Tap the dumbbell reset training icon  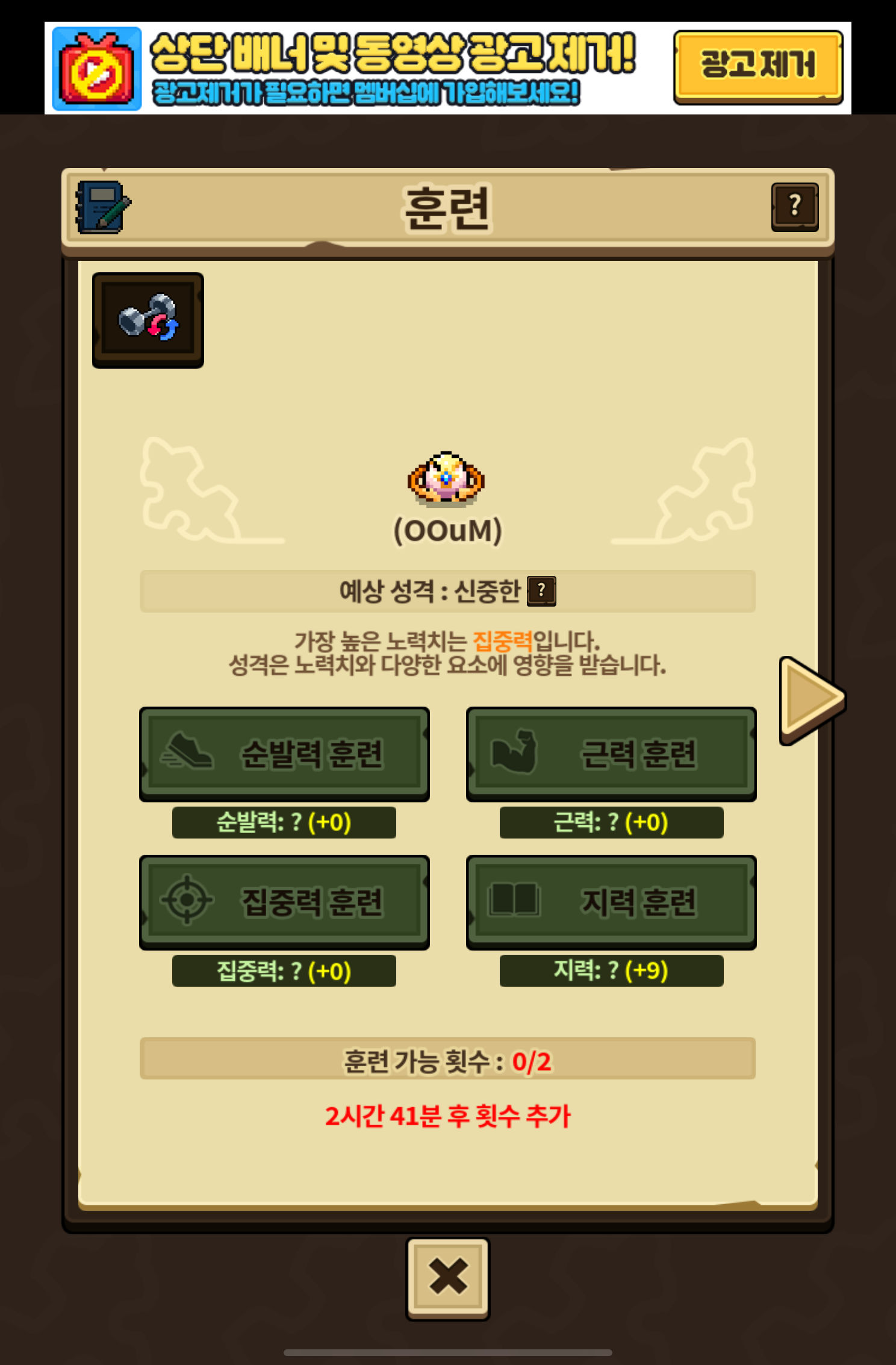148,320
